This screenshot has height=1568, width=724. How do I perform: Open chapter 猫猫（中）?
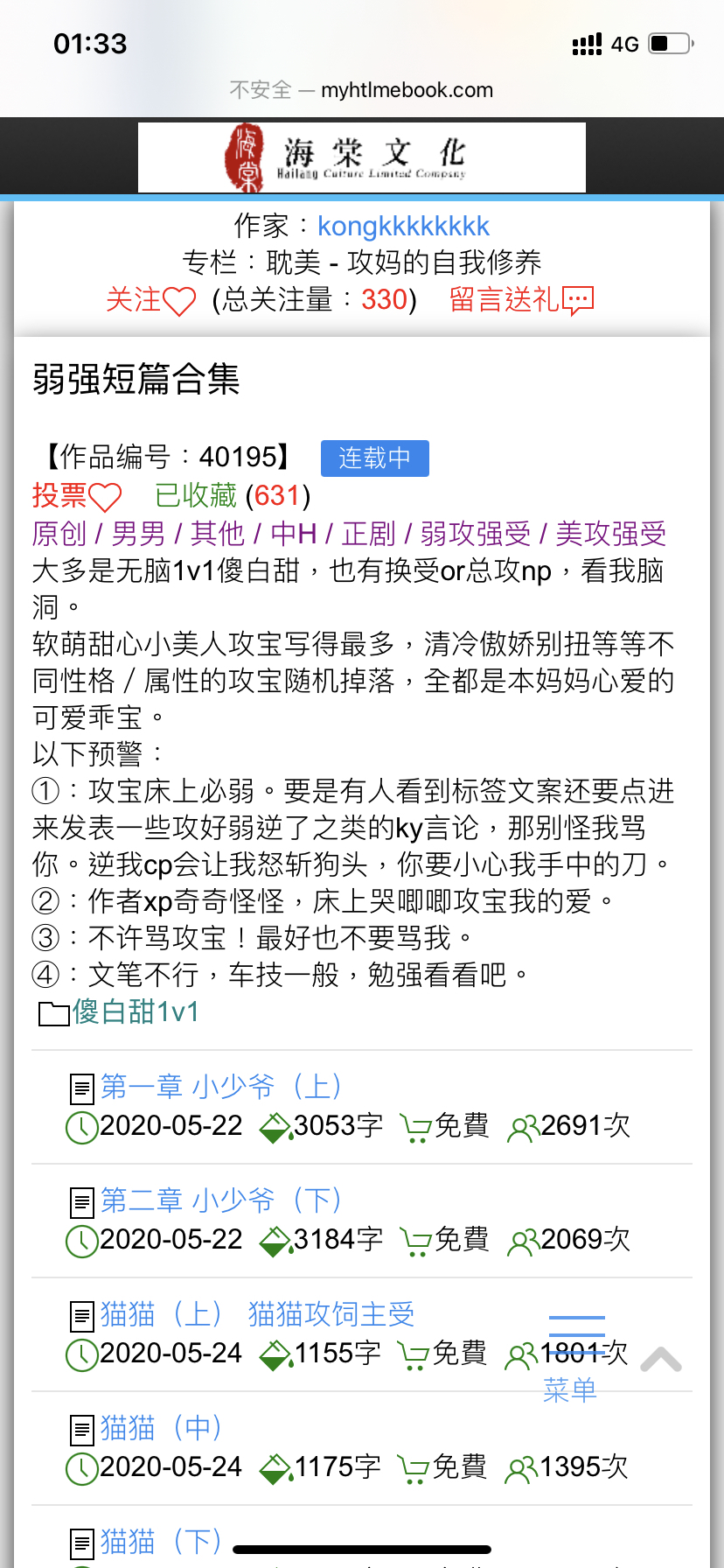[x=161, y=1428]
